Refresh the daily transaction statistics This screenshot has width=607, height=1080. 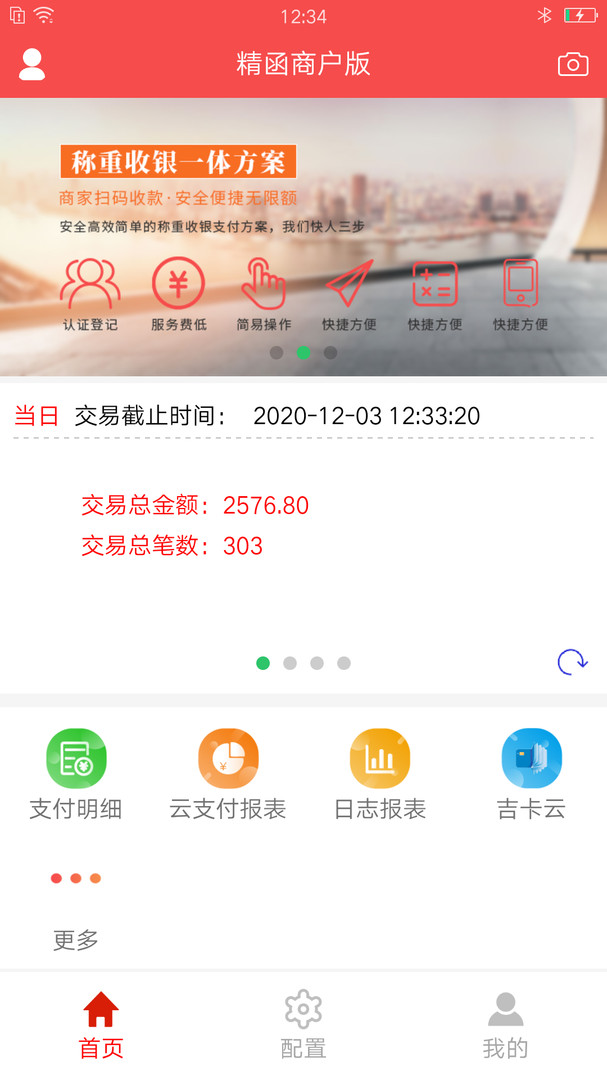[x=572, y=662]
